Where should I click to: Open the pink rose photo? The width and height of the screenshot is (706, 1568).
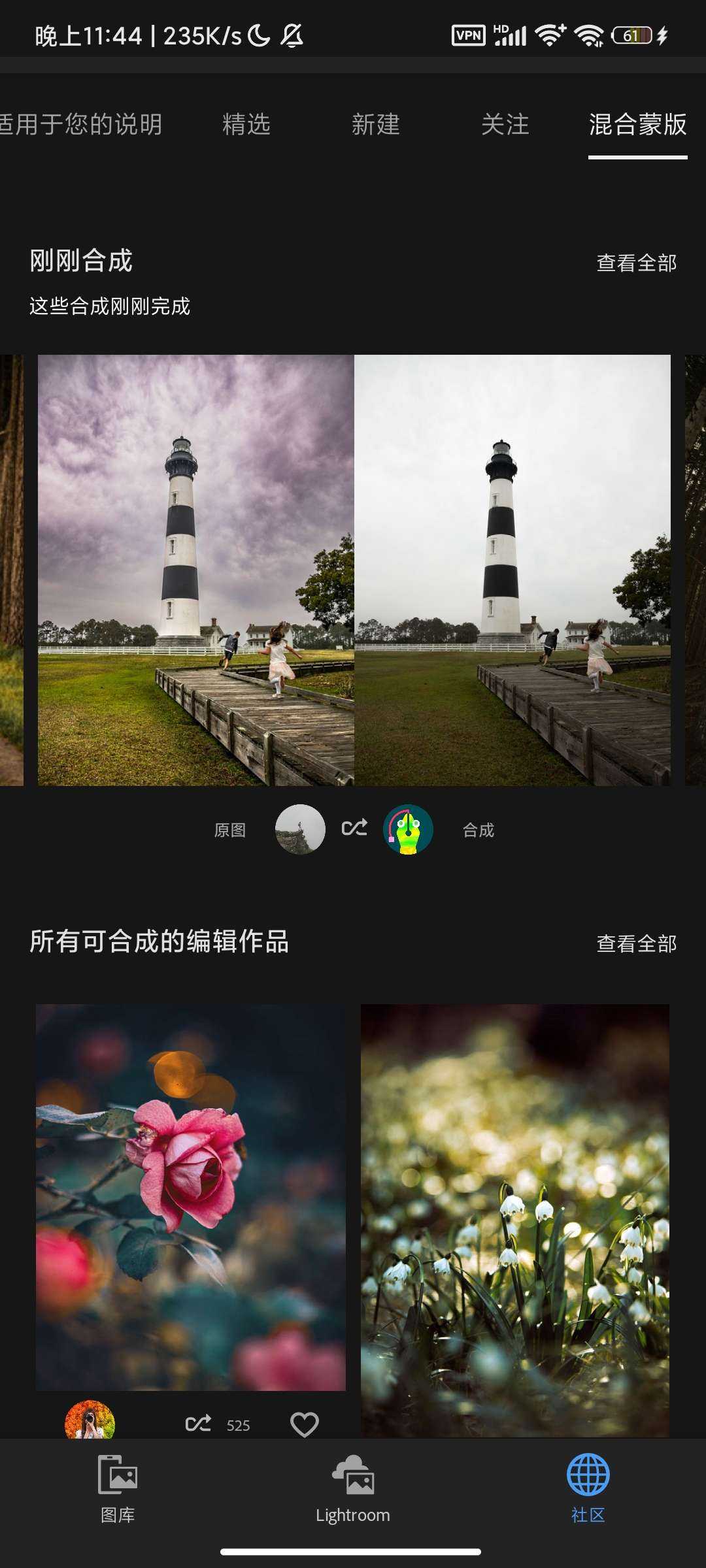coord(190,1197)
